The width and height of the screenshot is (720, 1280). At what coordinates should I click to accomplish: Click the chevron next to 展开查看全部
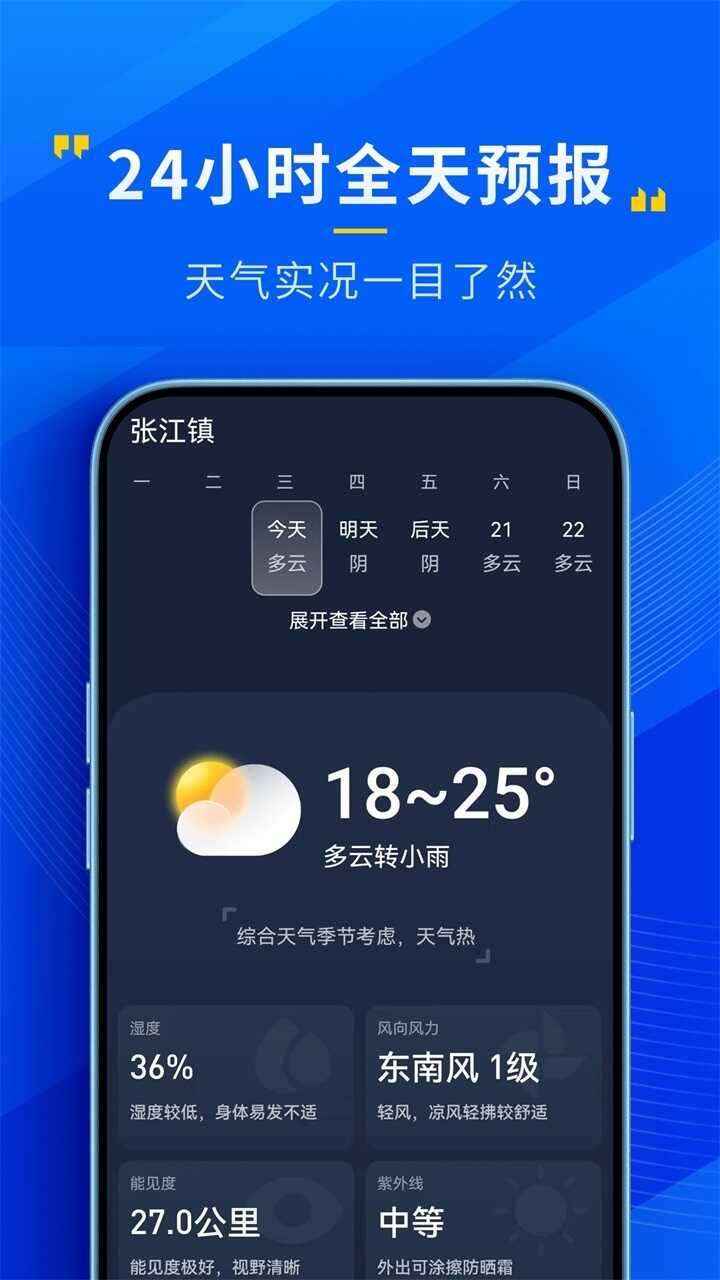click(x=424, y=618)
